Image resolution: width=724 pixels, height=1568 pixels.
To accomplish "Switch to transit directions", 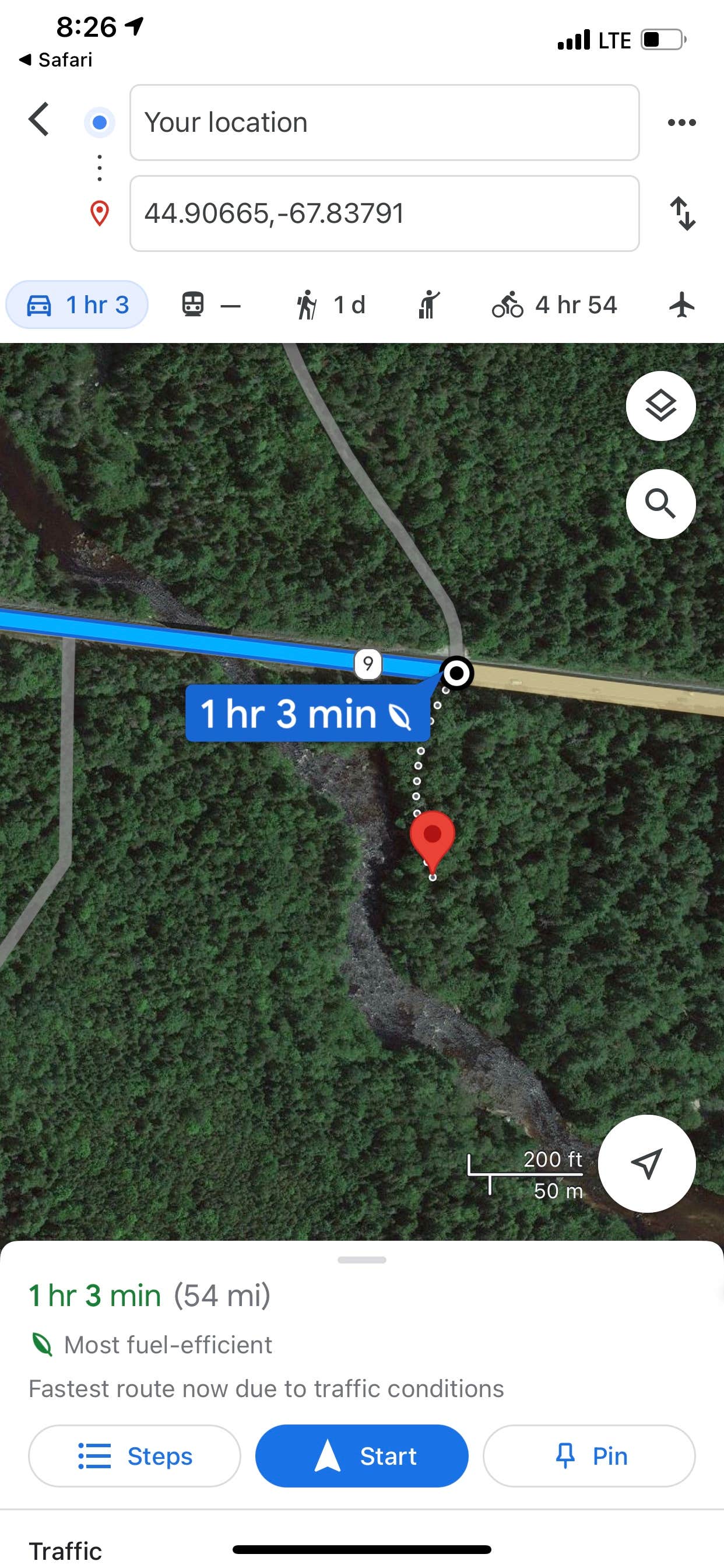I will [210, 304].
